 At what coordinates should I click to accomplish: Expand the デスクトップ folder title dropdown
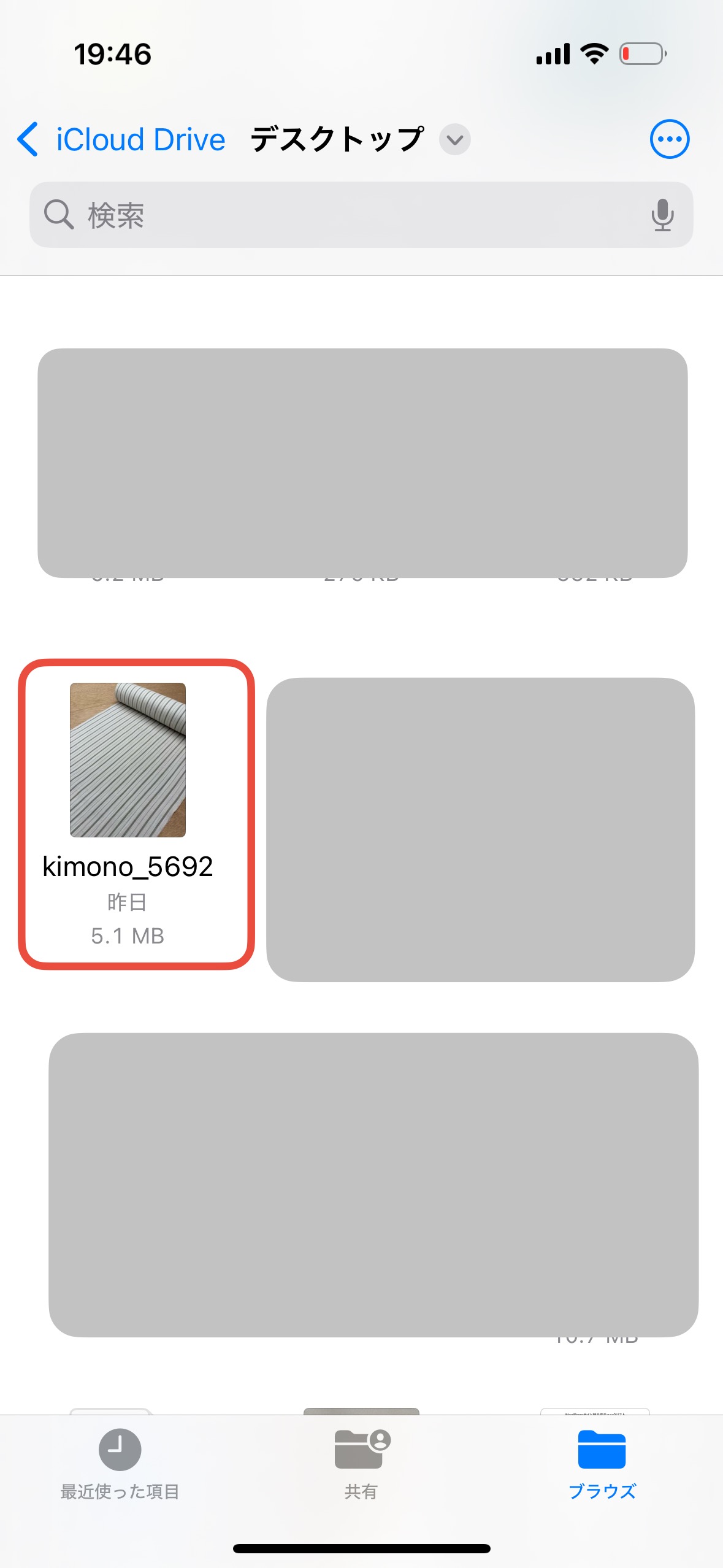[454, 140]
